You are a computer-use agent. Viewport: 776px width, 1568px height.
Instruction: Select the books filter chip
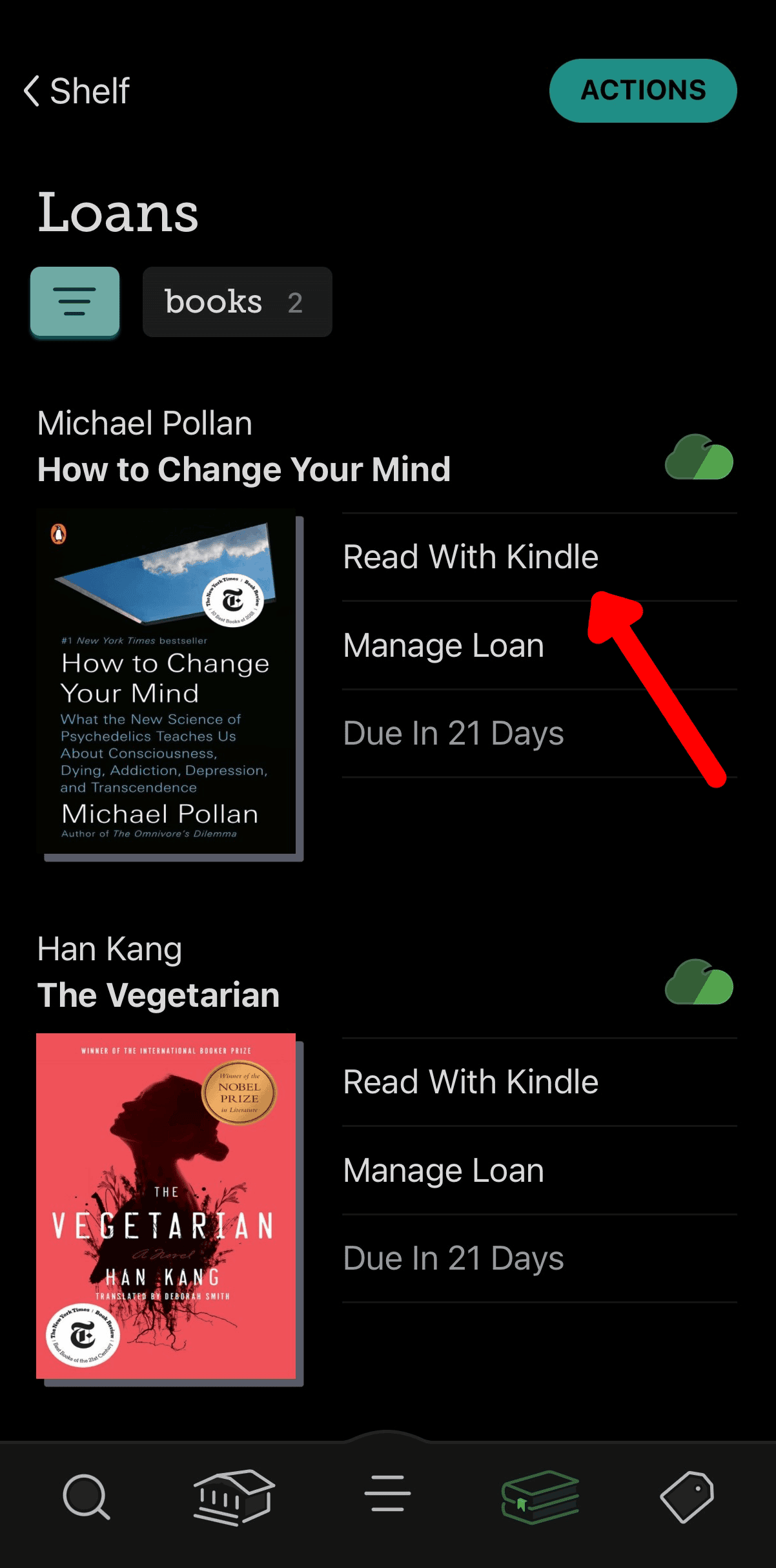pos(237,302)
